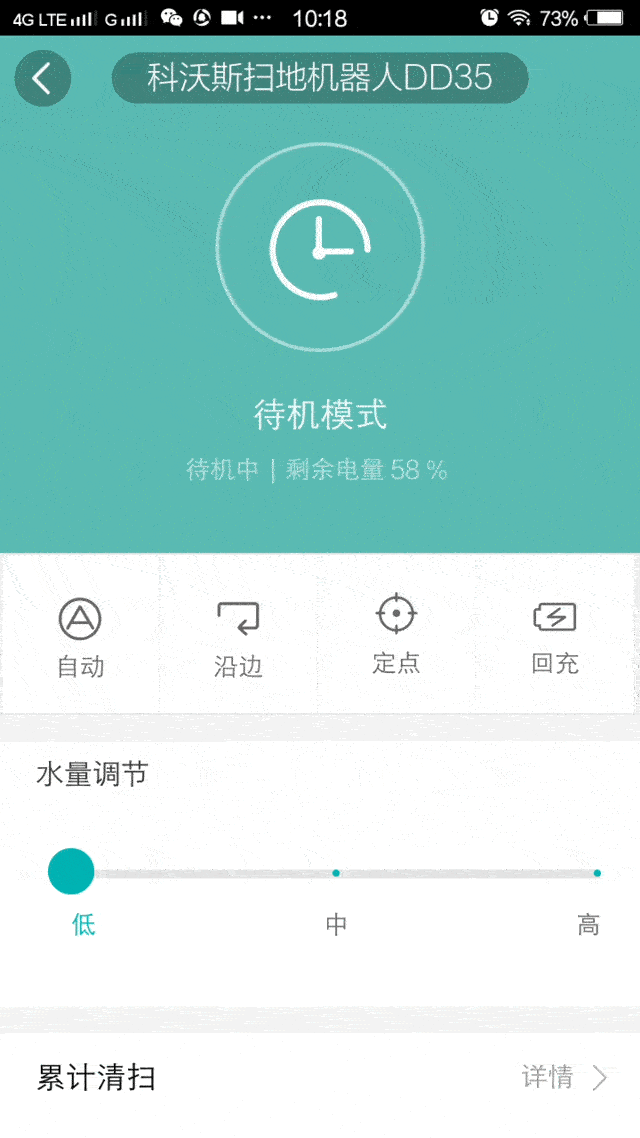This screenshot has width=640, height=1138.
Task: Start 定点 spot cleaning mode
Action: point(396,634)
